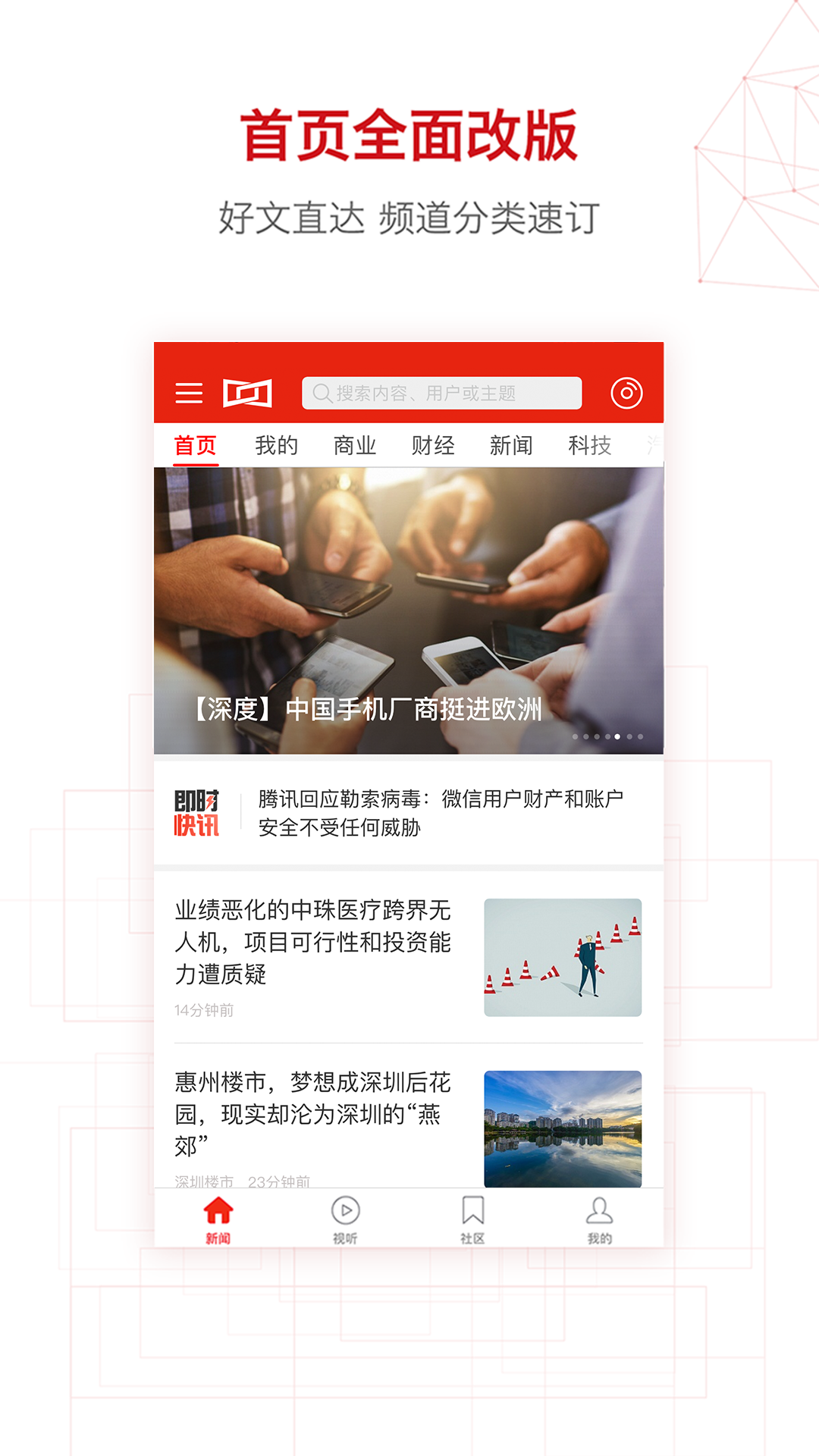Open the 【深度】中国手机厂商挺进欧洲 featured story
Image resolution: width=819 pixels, height=1456 pixels.
tap(367, 711)
